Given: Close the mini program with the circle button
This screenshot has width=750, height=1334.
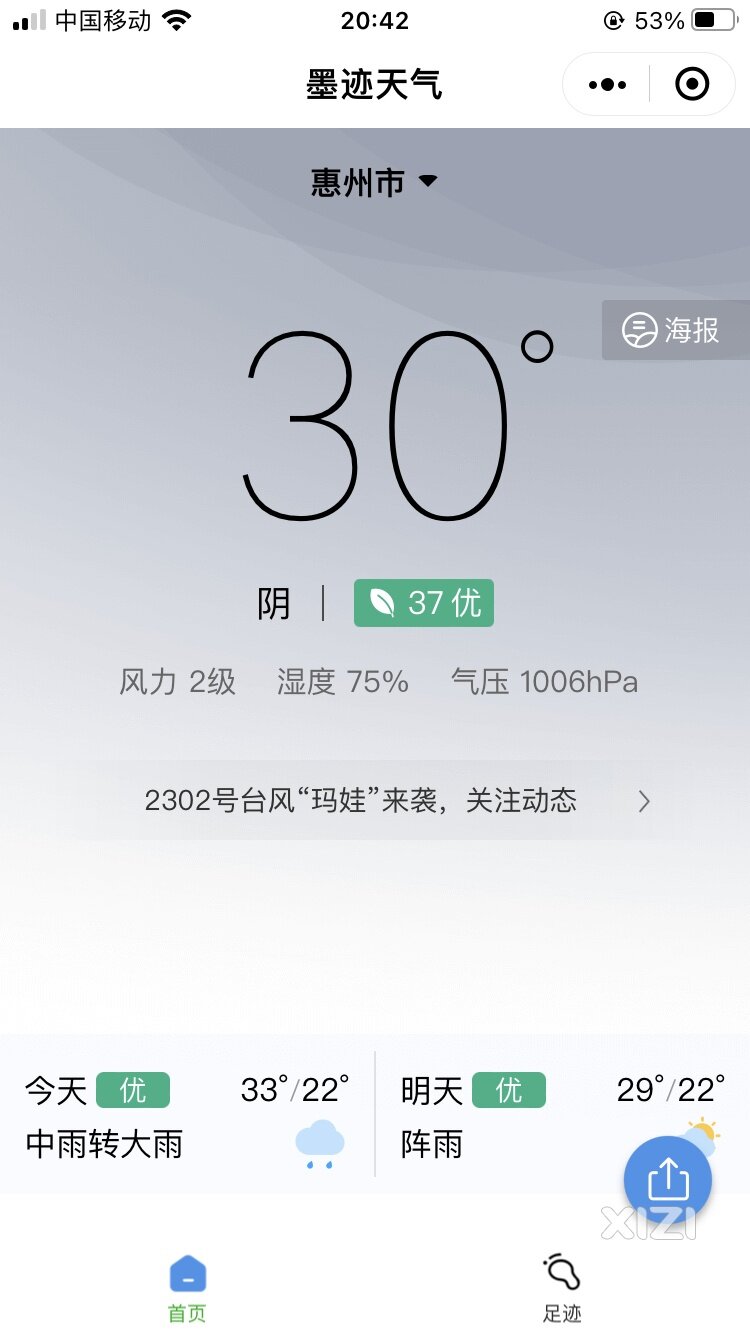Looking at the screenshot, I should (692, 85).
